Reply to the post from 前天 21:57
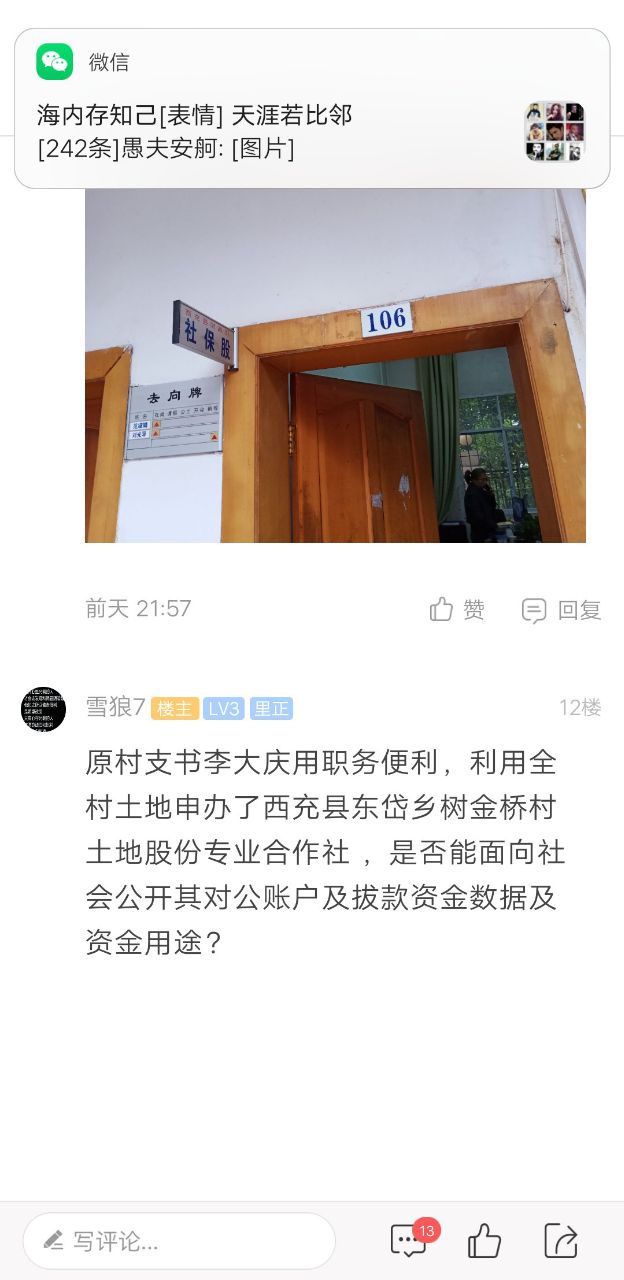This screenshot has width=624, height=1280. click(561, 610)
